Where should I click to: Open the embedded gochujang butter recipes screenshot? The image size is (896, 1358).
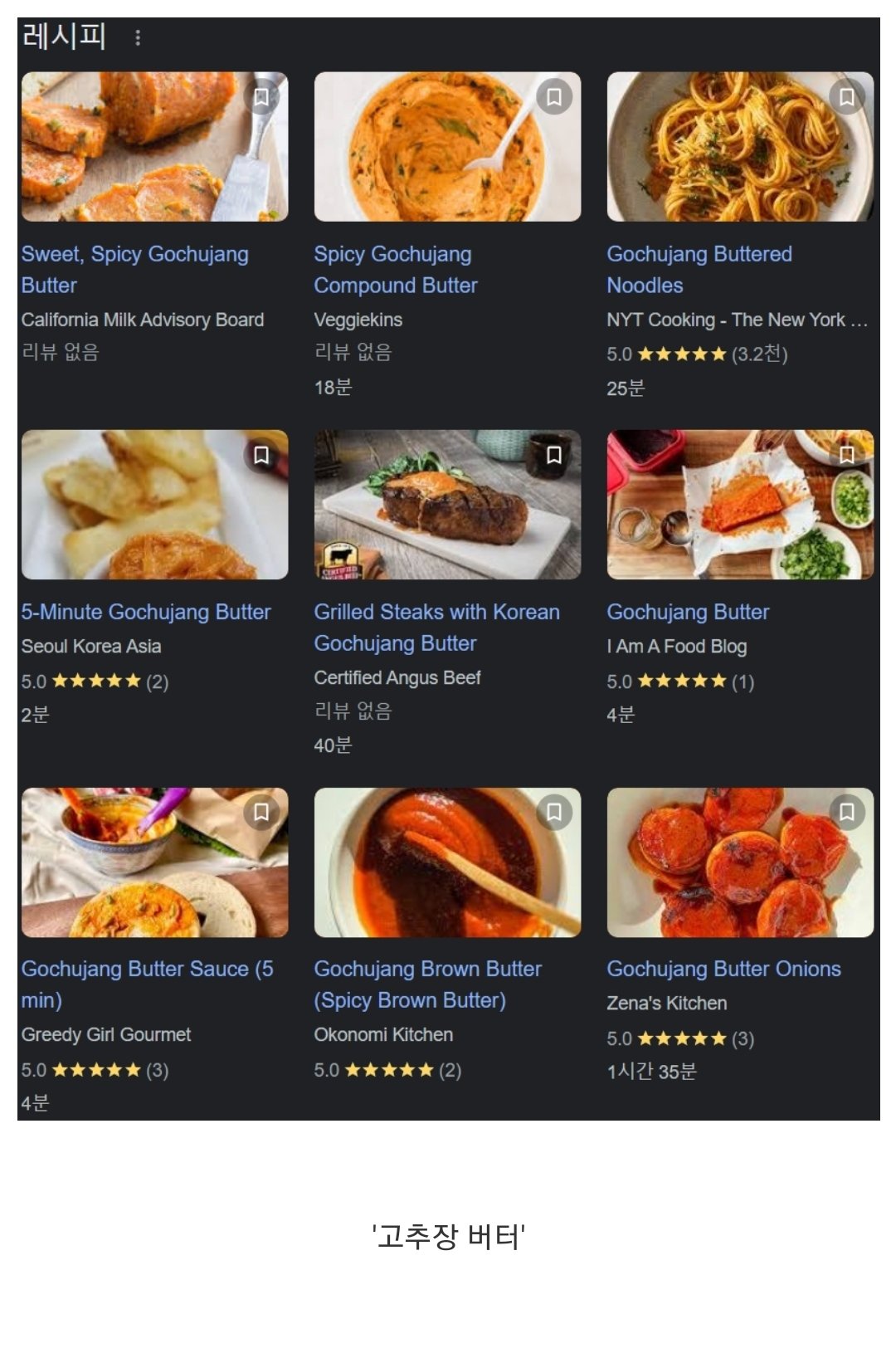pyautogui.click(x=448, y=569)
